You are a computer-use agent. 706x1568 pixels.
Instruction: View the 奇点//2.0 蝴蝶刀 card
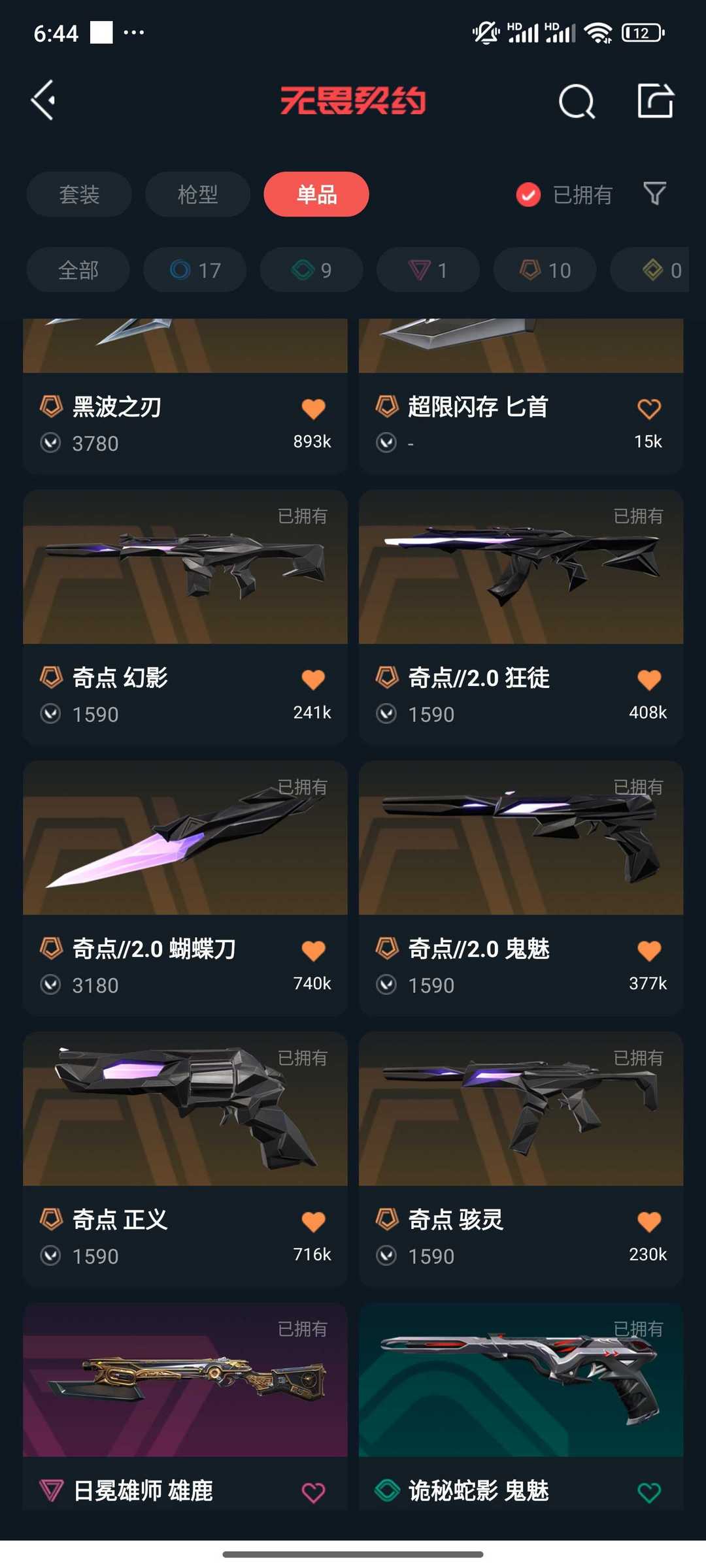(x=185, y=889)
